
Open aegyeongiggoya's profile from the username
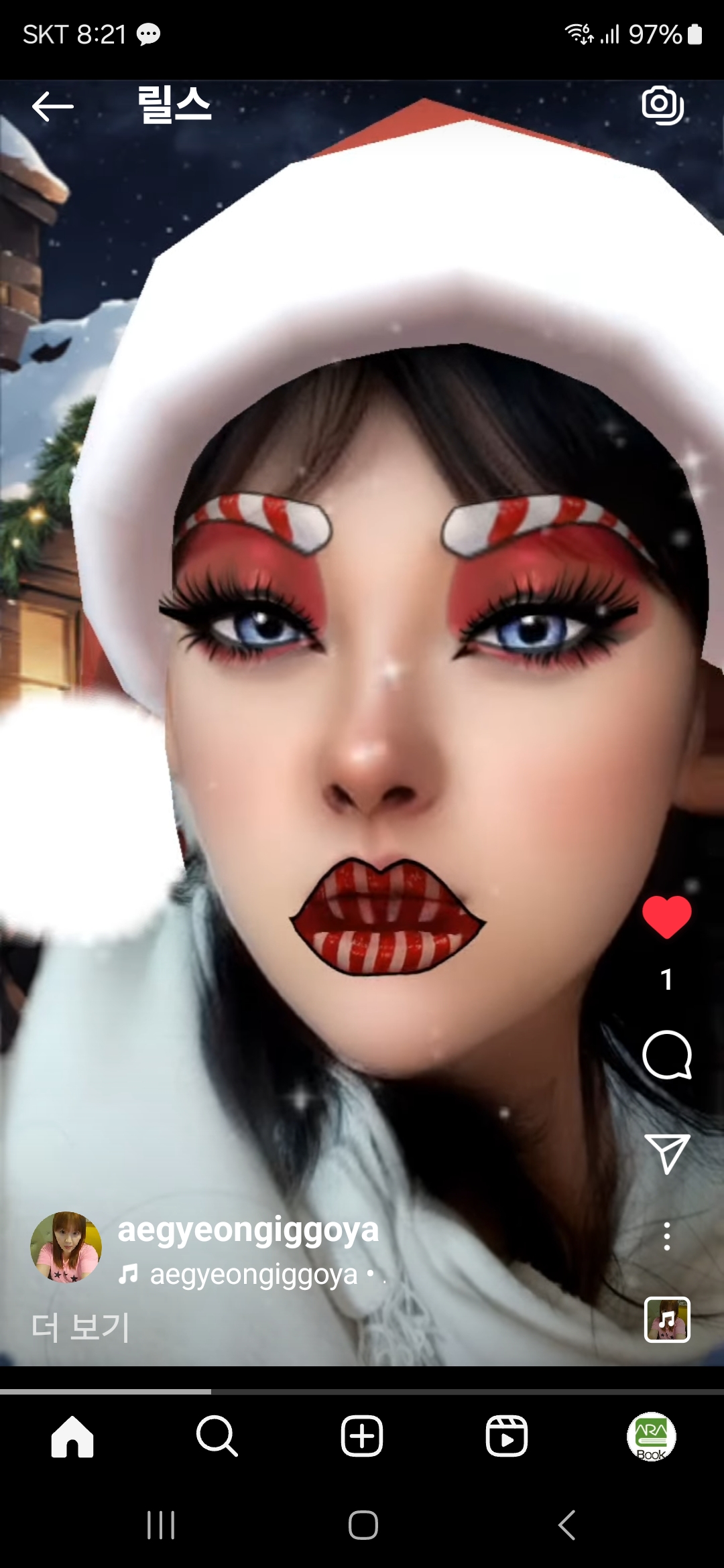coord(248,1229)
